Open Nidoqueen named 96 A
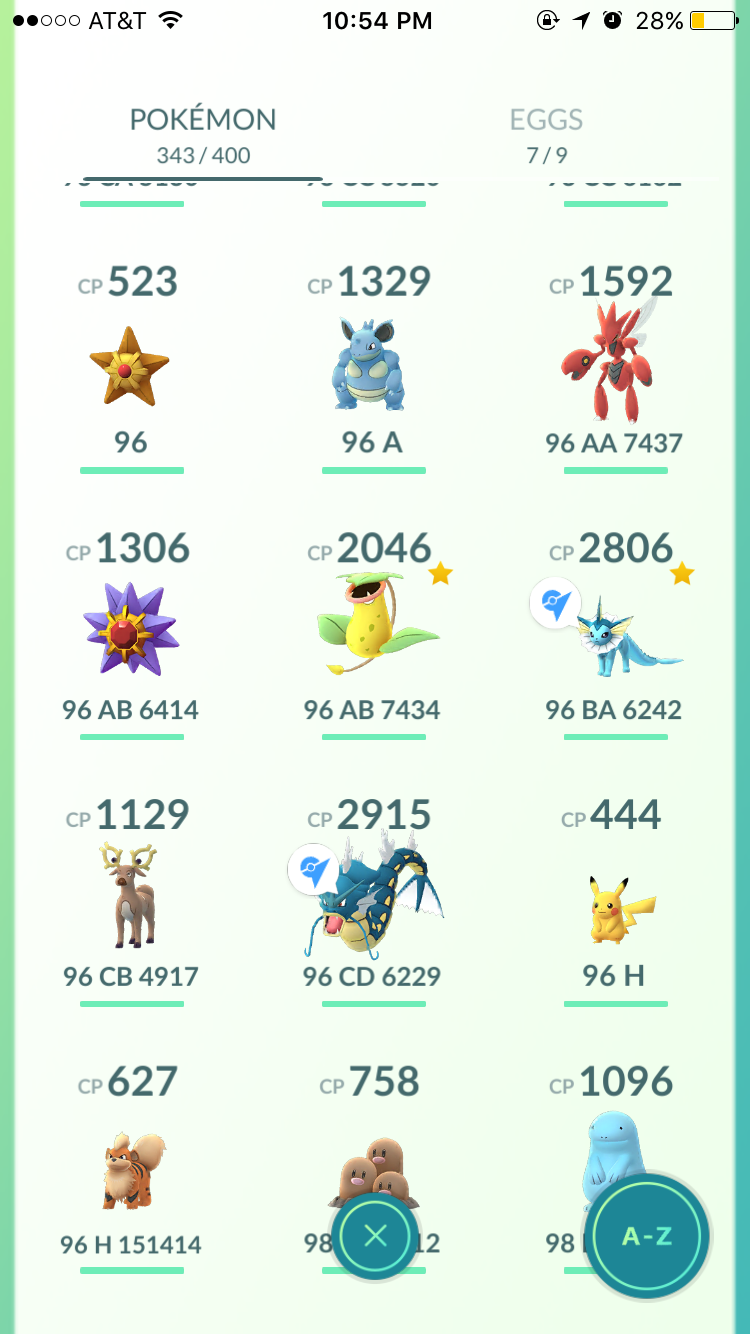 tap(372, 366)
